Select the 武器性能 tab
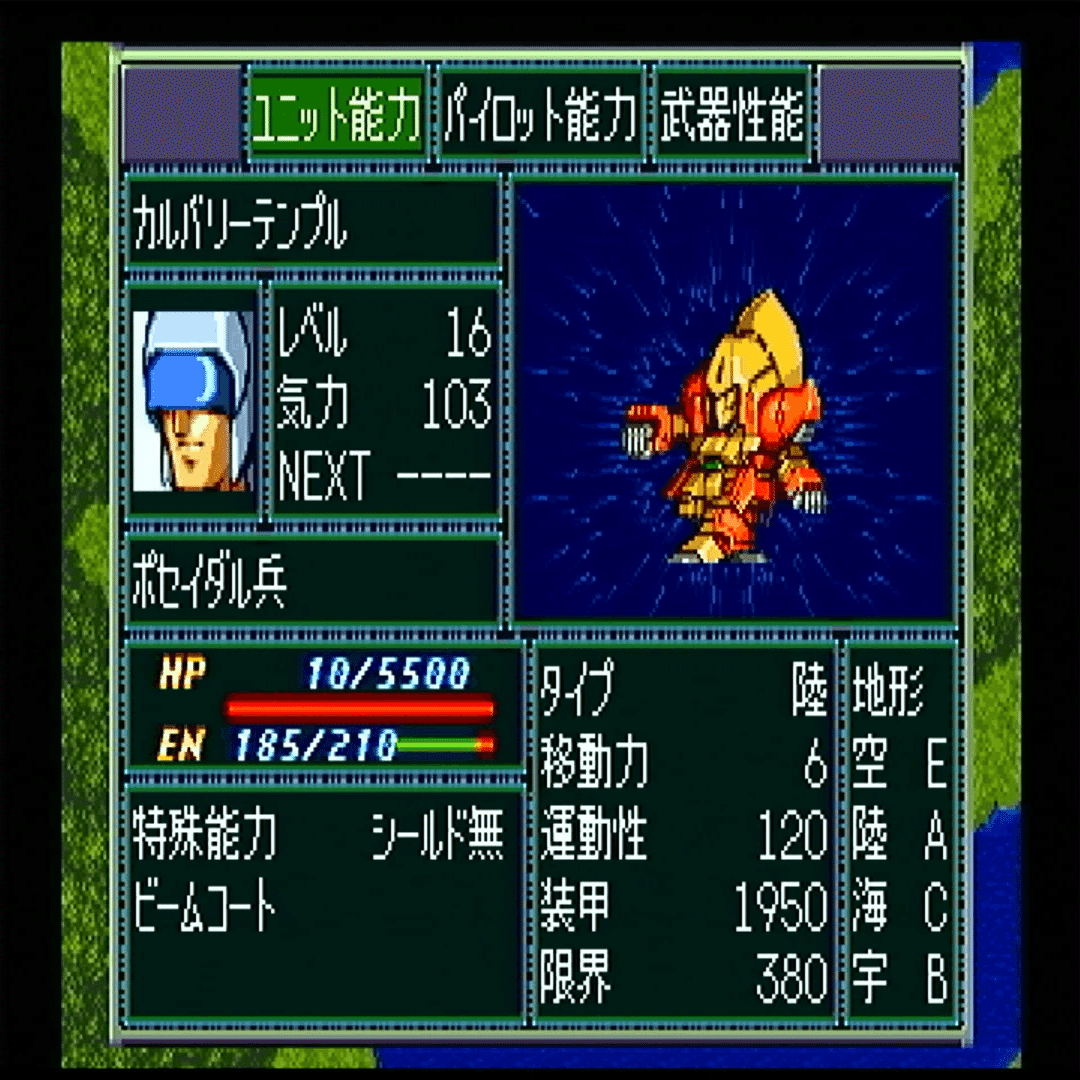Screen dimensions: 1080x1080 point(732,118)
